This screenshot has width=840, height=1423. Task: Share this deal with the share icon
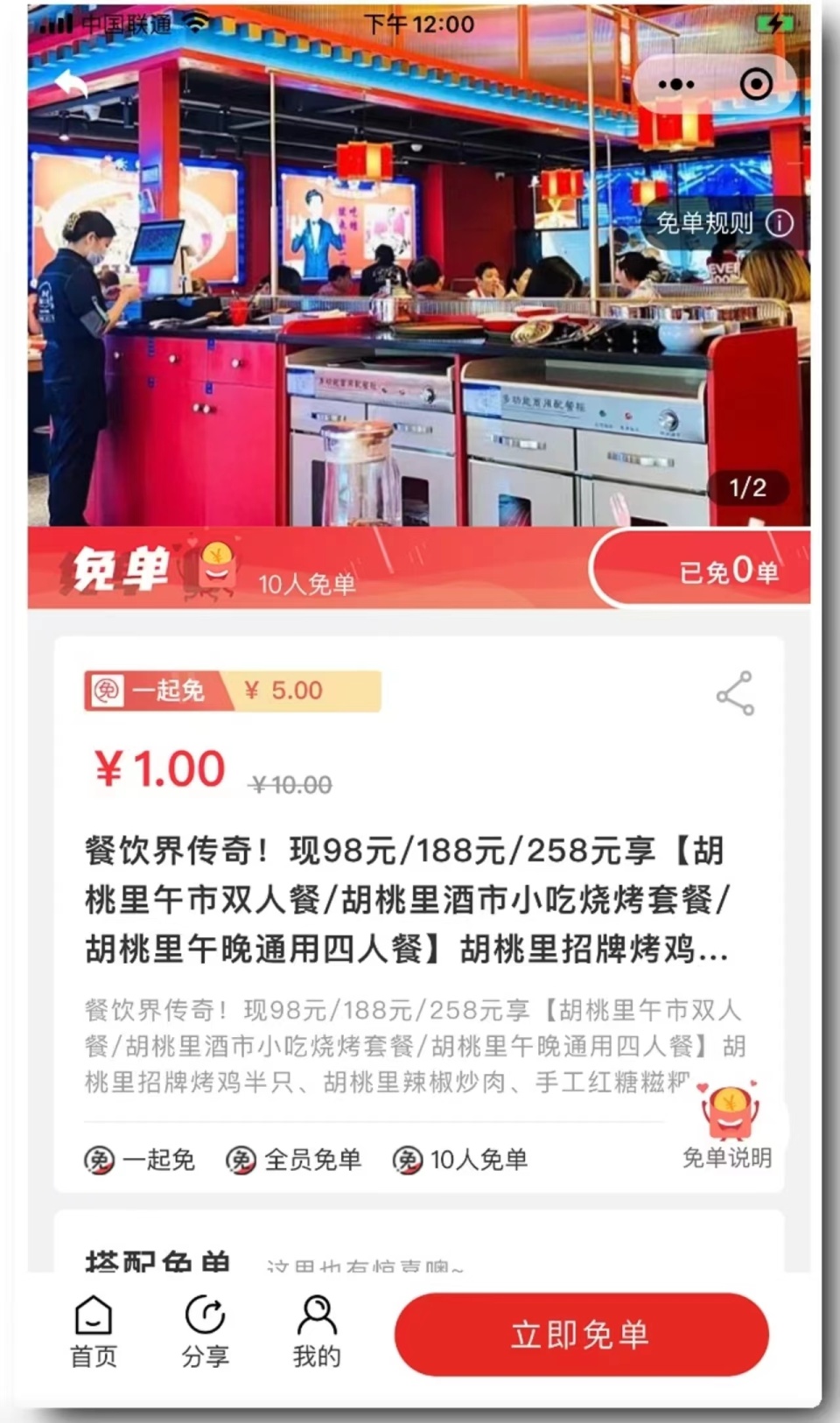(735, 693)
